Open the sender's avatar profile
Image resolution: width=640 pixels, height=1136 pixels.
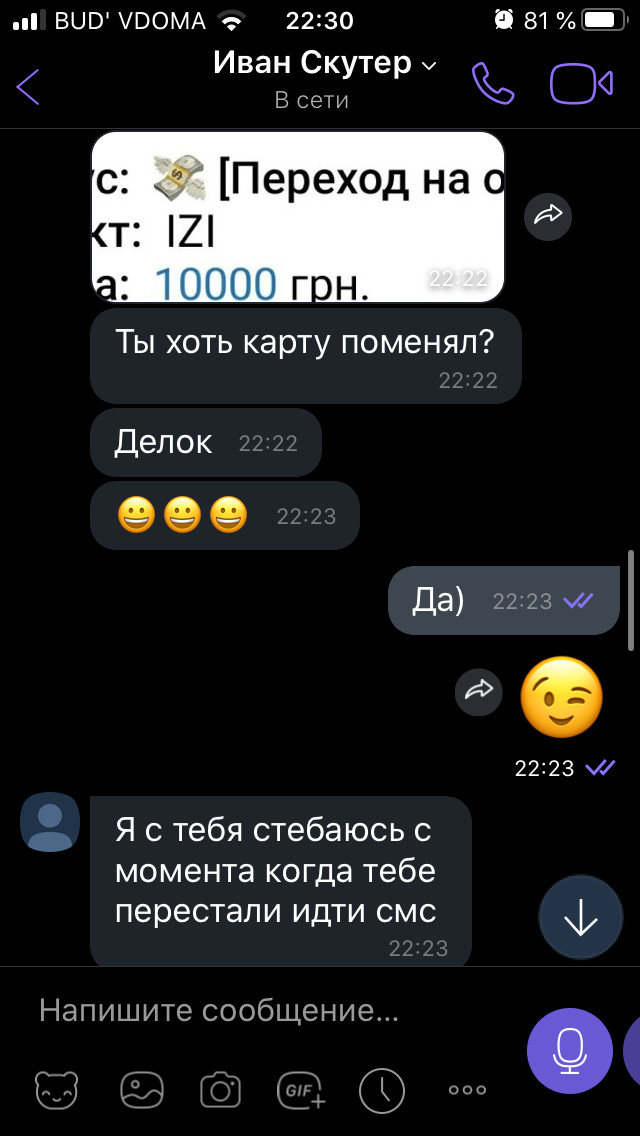pos(50,822)
